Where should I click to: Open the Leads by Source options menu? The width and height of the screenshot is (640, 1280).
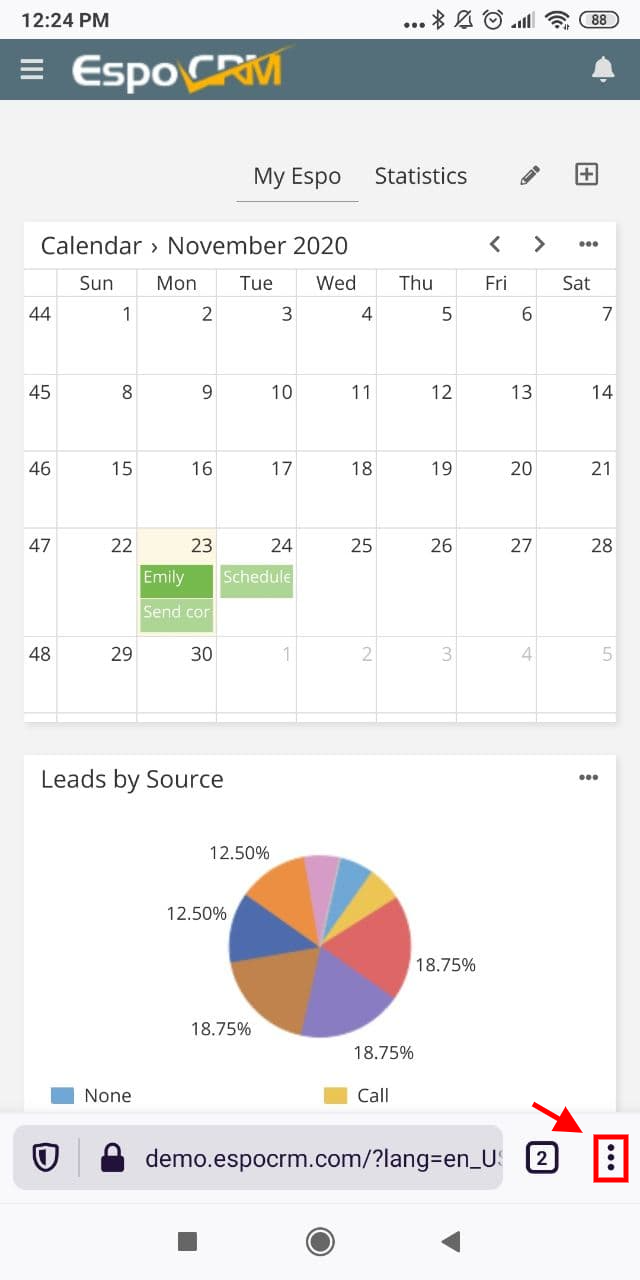(589, 778)
